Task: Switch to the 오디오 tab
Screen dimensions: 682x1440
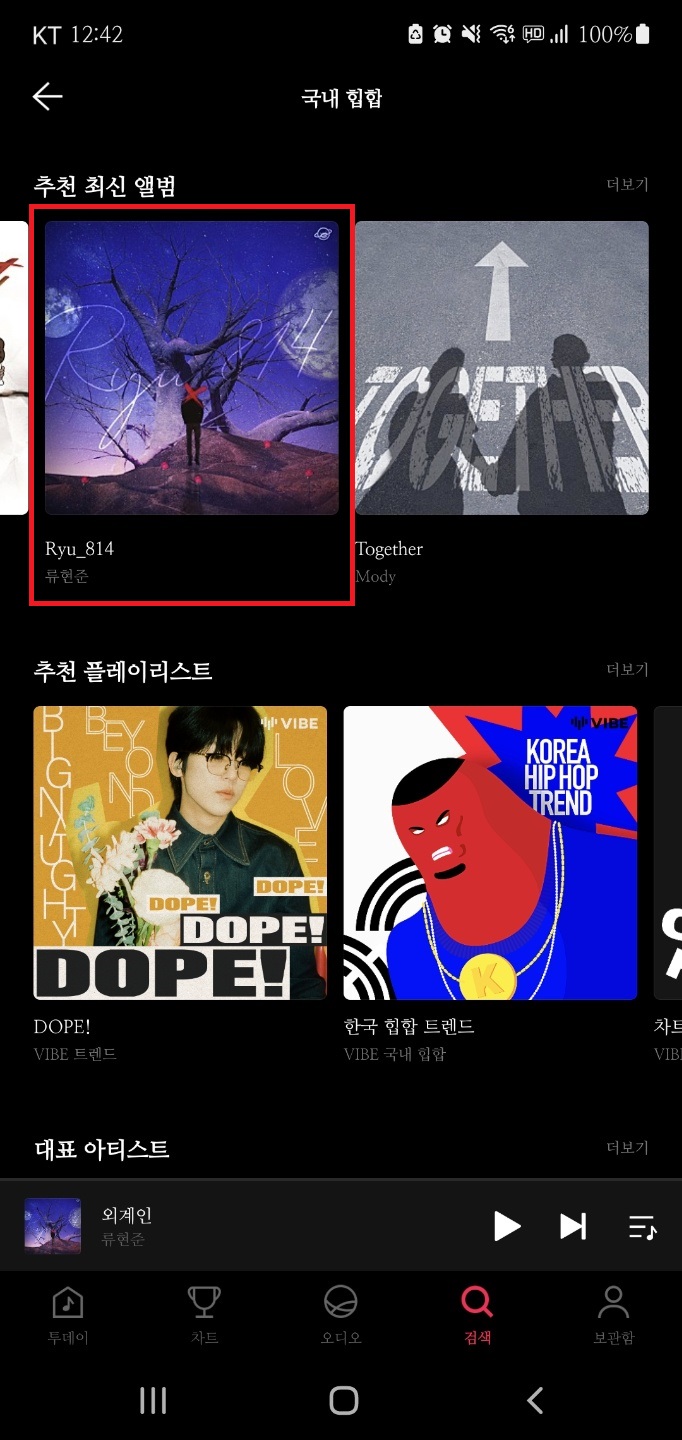Action: pos(341,1315)
